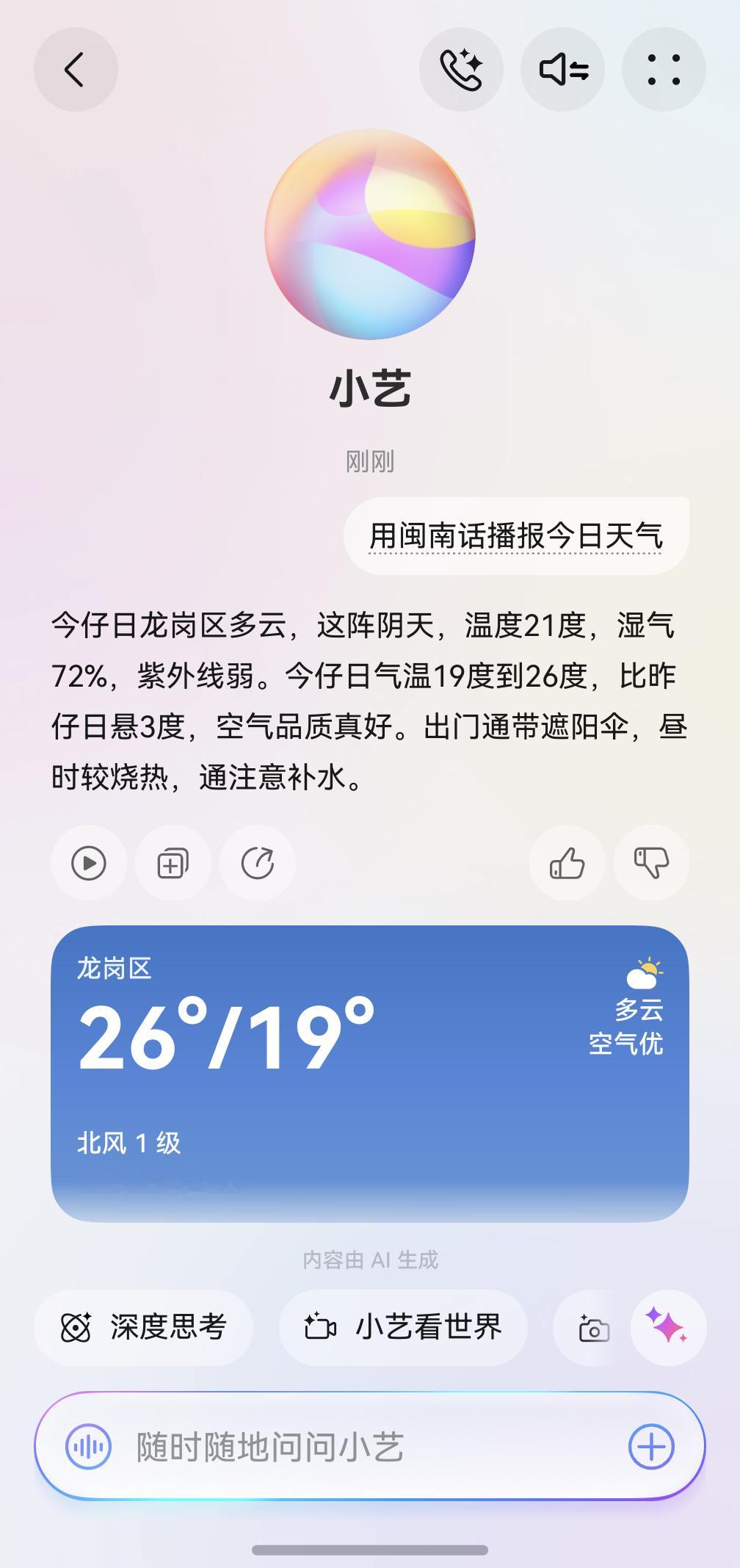Play audio of the weather reply
This screenshot has height=1568, width=740.
point(88,864)
